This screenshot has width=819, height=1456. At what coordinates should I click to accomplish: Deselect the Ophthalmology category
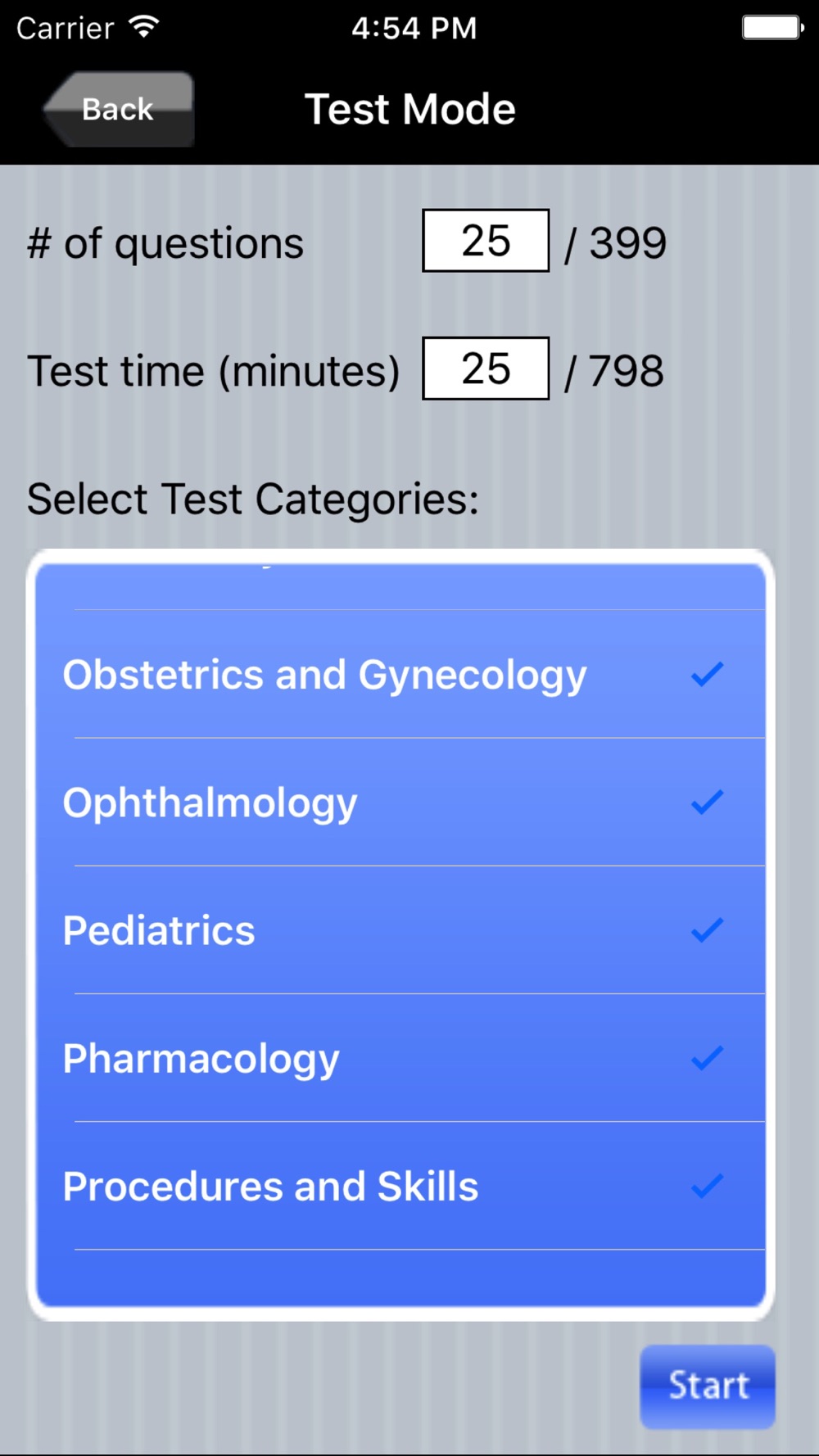pos(400,803)
